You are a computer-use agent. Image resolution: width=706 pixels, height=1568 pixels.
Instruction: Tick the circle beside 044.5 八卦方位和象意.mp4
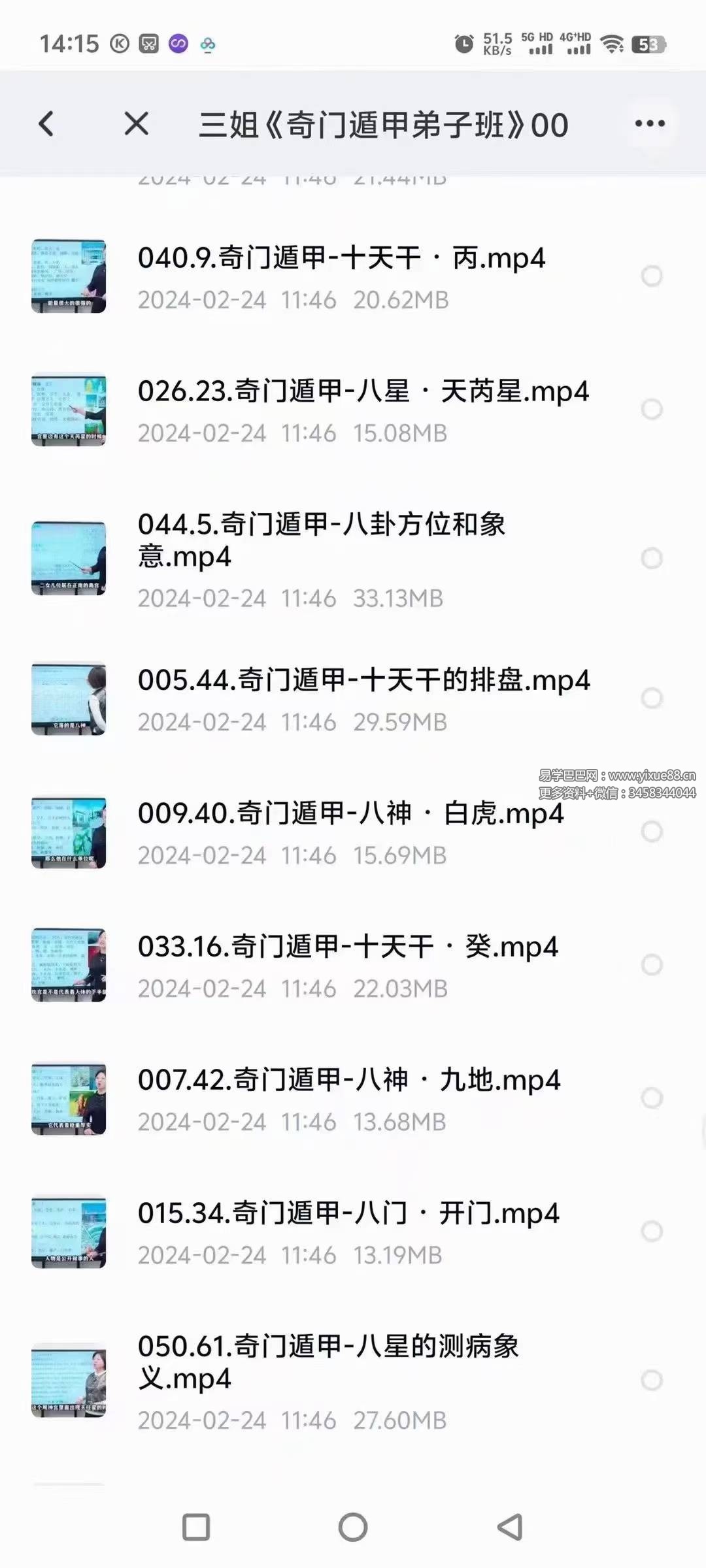(652, 559)
